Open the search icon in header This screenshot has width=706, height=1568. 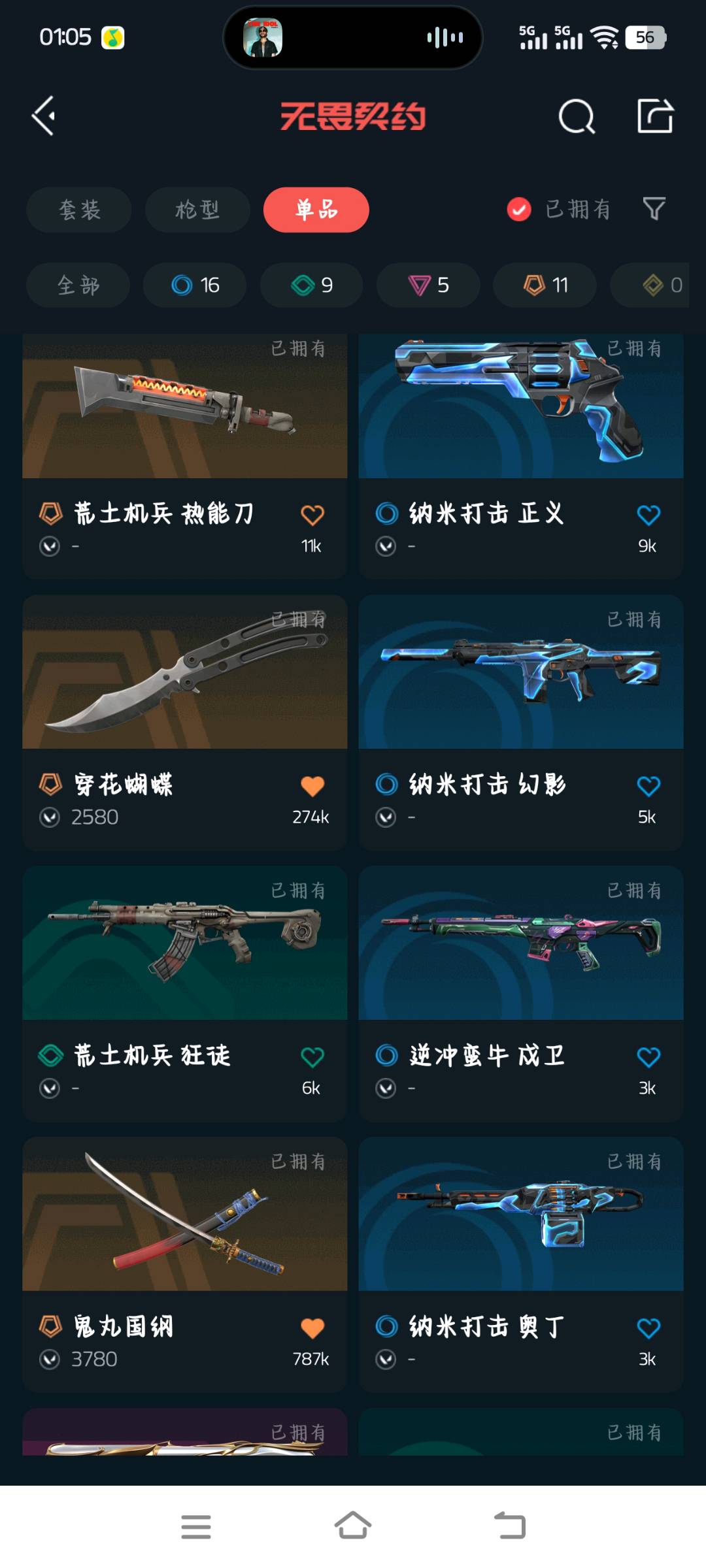click(577, 117)
